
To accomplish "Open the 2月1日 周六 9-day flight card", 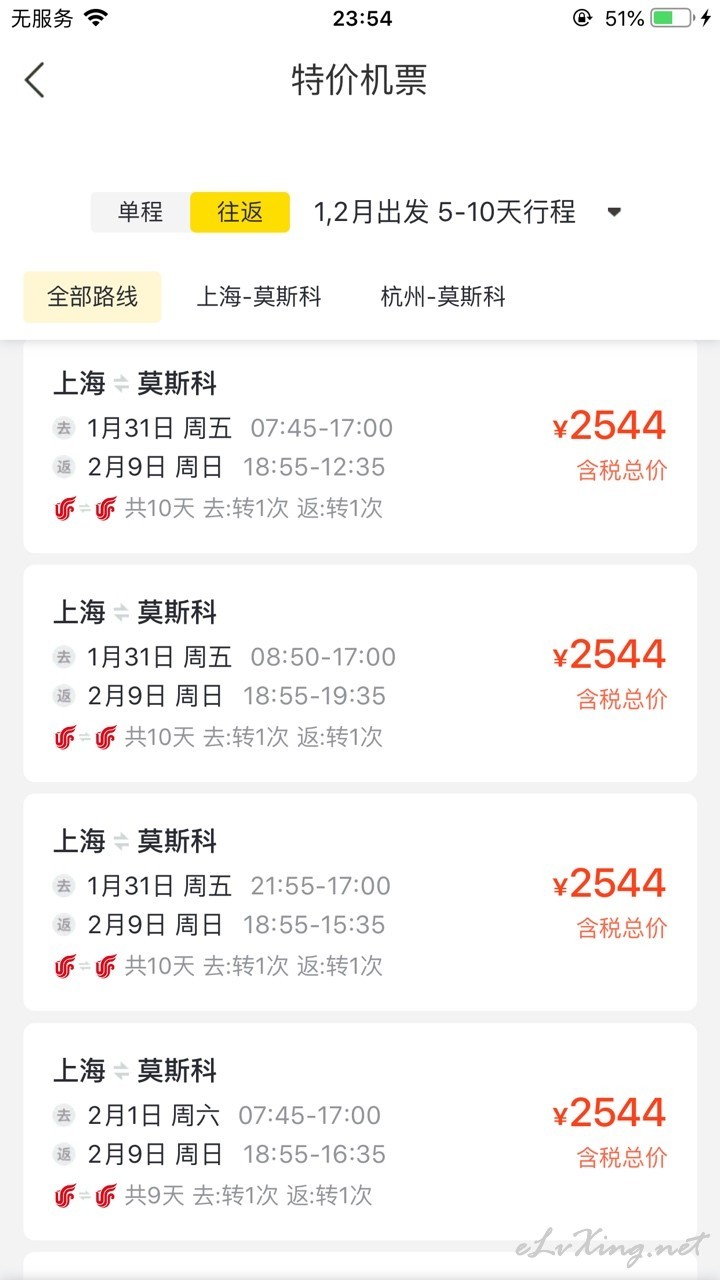I will point(360,1131).
